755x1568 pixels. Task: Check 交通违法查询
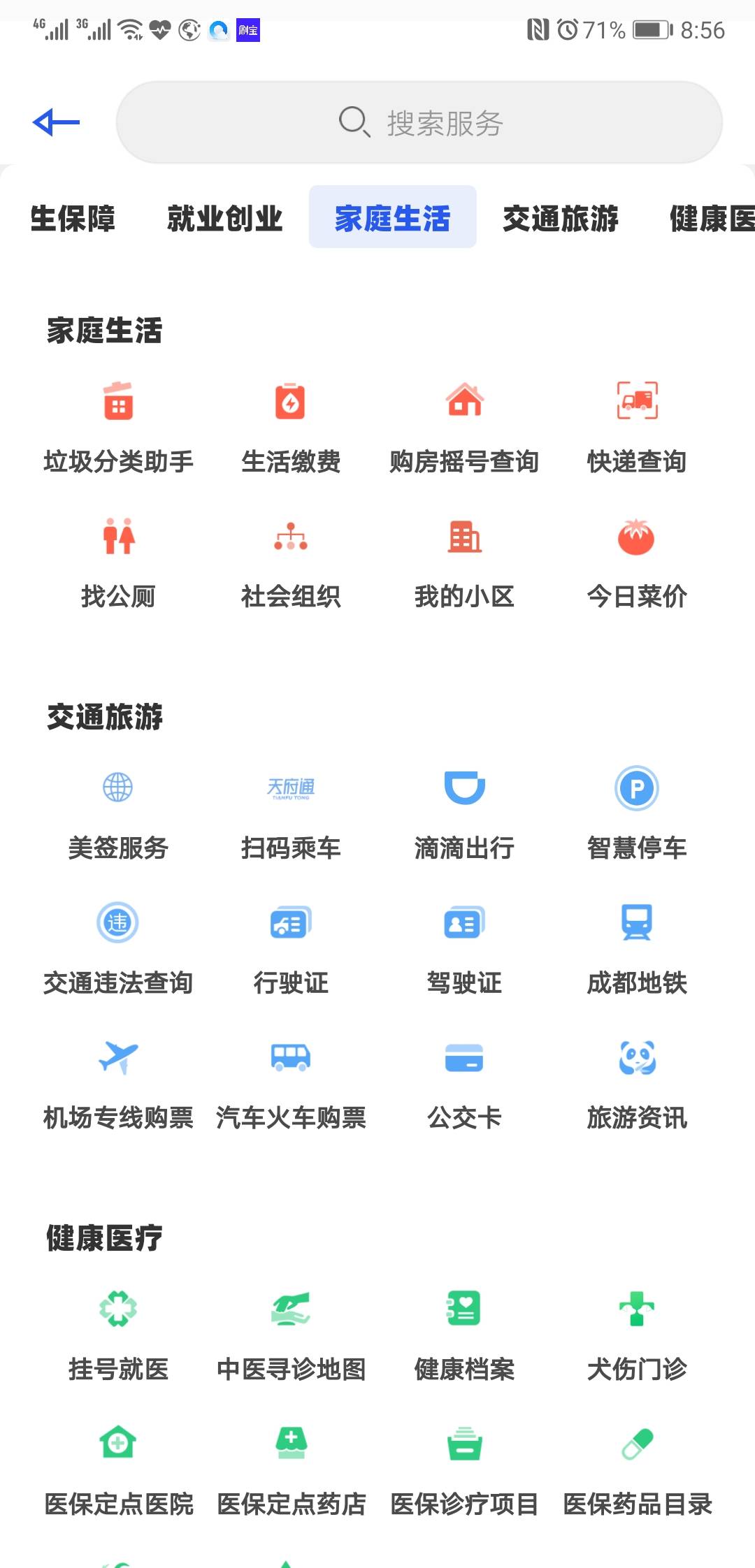coord(118,949)
